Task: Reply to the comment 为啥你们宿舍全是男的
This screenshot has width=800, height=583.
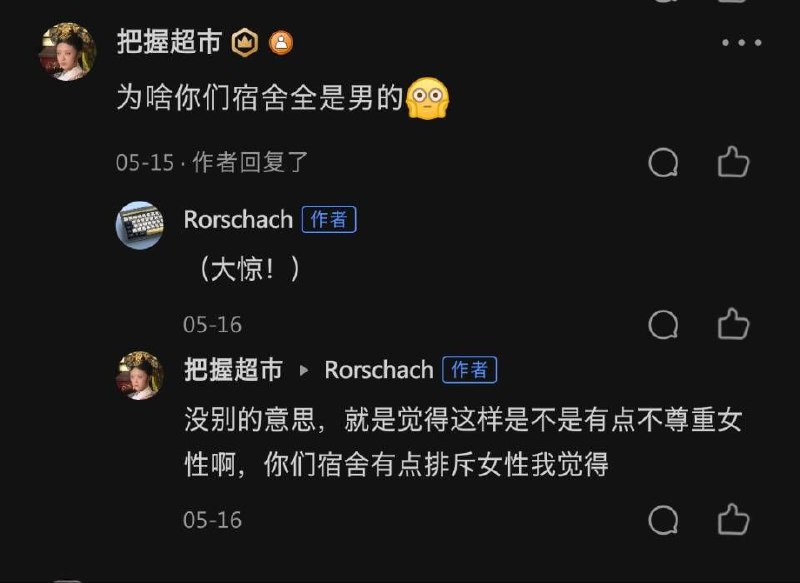Action: [664, 163]
